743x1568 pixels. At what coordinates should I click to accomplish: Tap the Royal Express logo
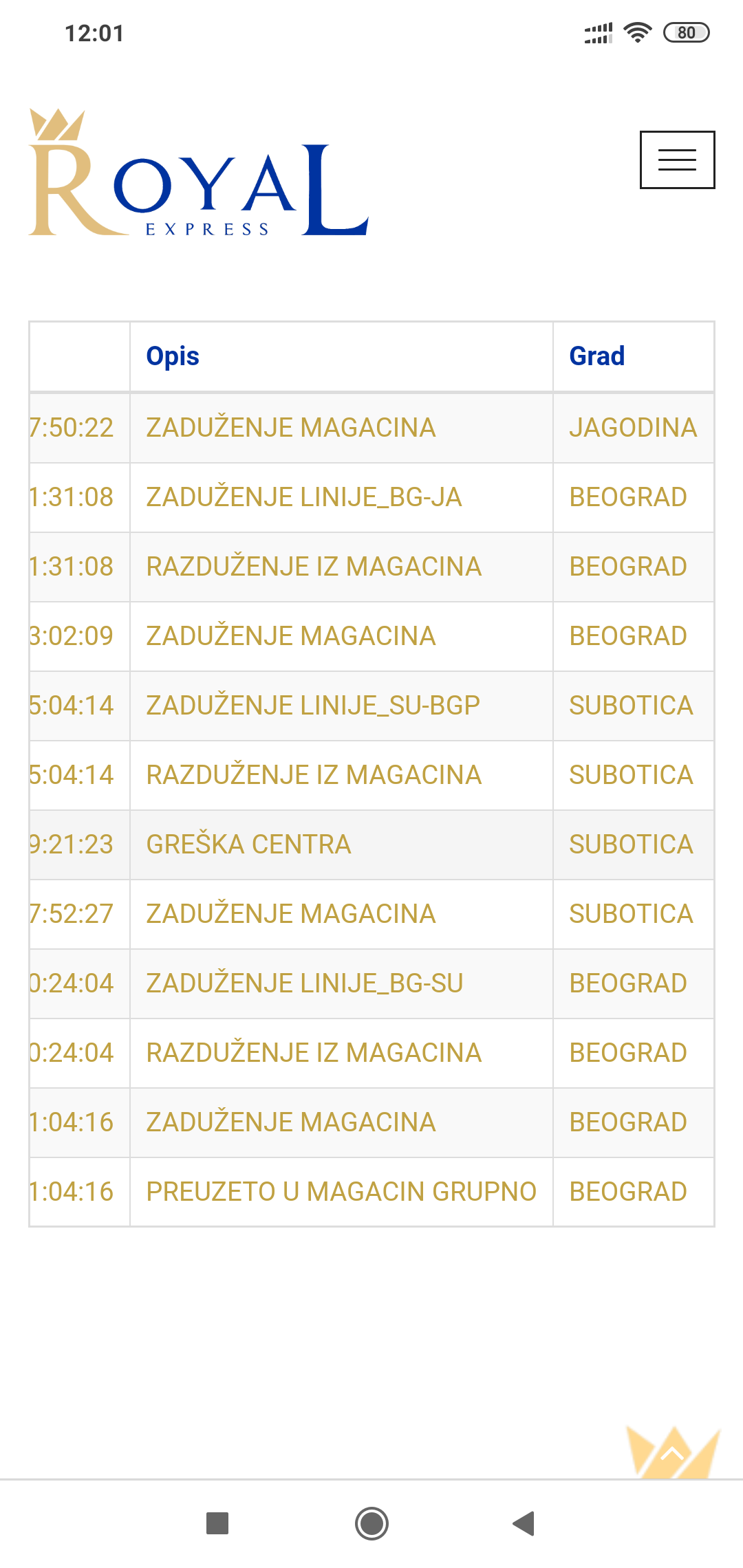[x=198, y=173]
